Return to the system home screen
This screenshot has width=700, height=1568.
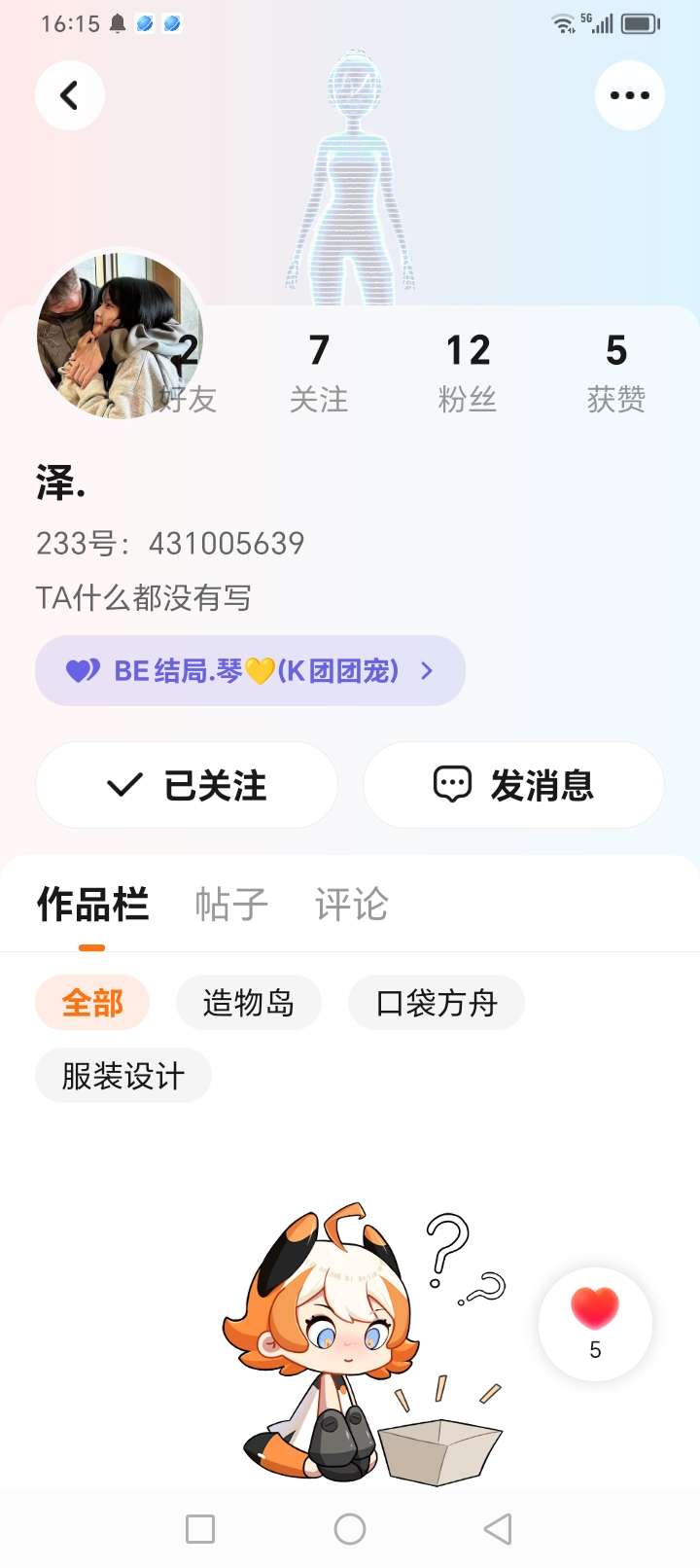350,1529
